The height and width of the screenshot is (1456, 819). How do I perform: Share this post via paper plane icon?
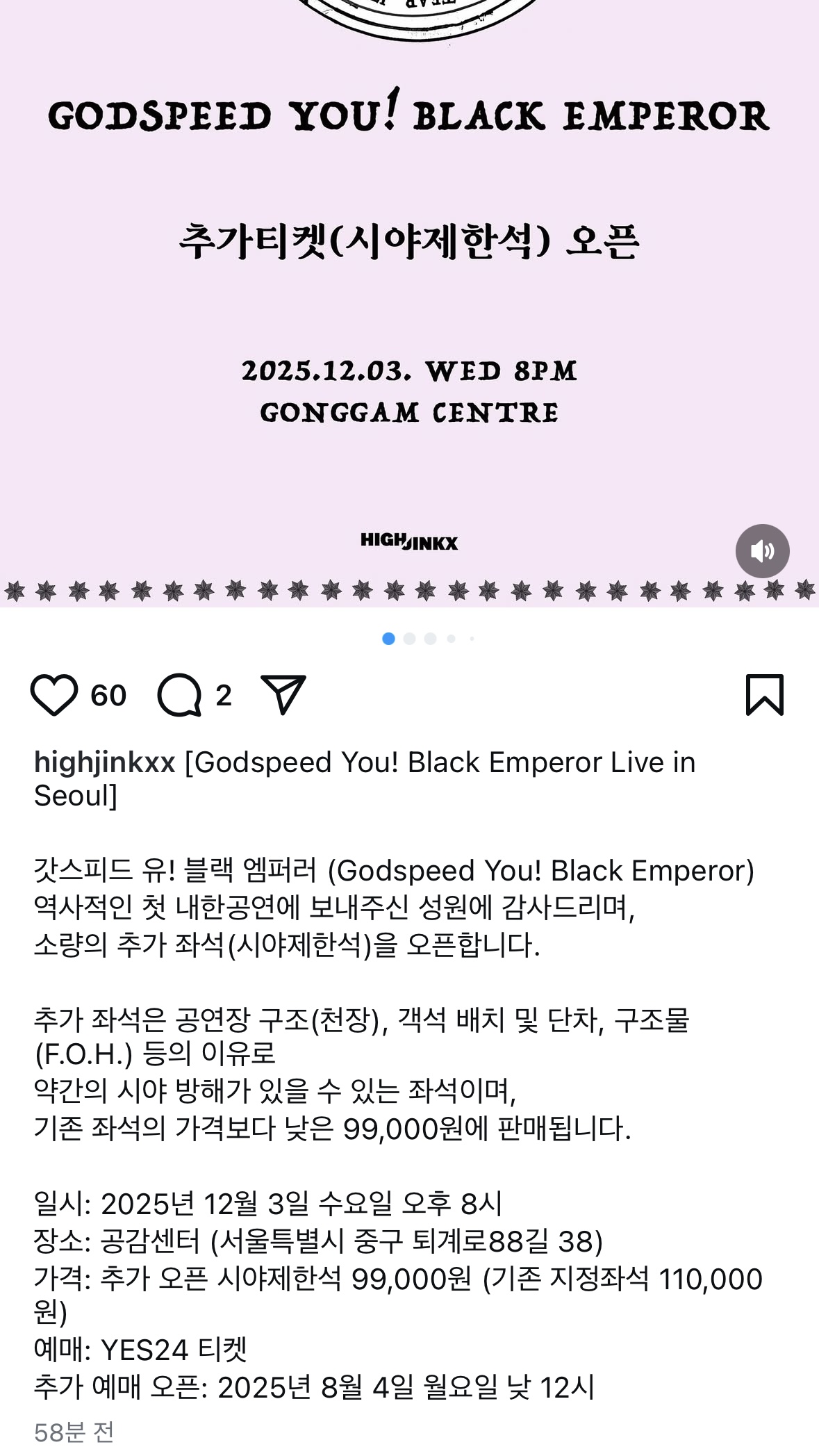tap(283, 694)
